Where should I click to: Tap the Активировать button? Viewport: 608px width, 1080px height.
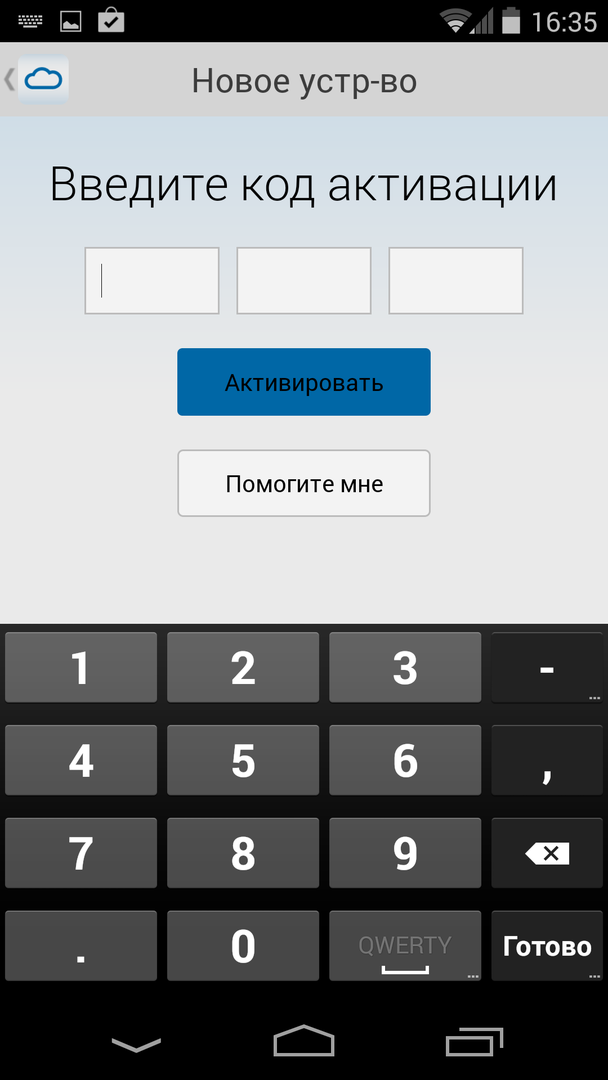click(x=304, y=382)
